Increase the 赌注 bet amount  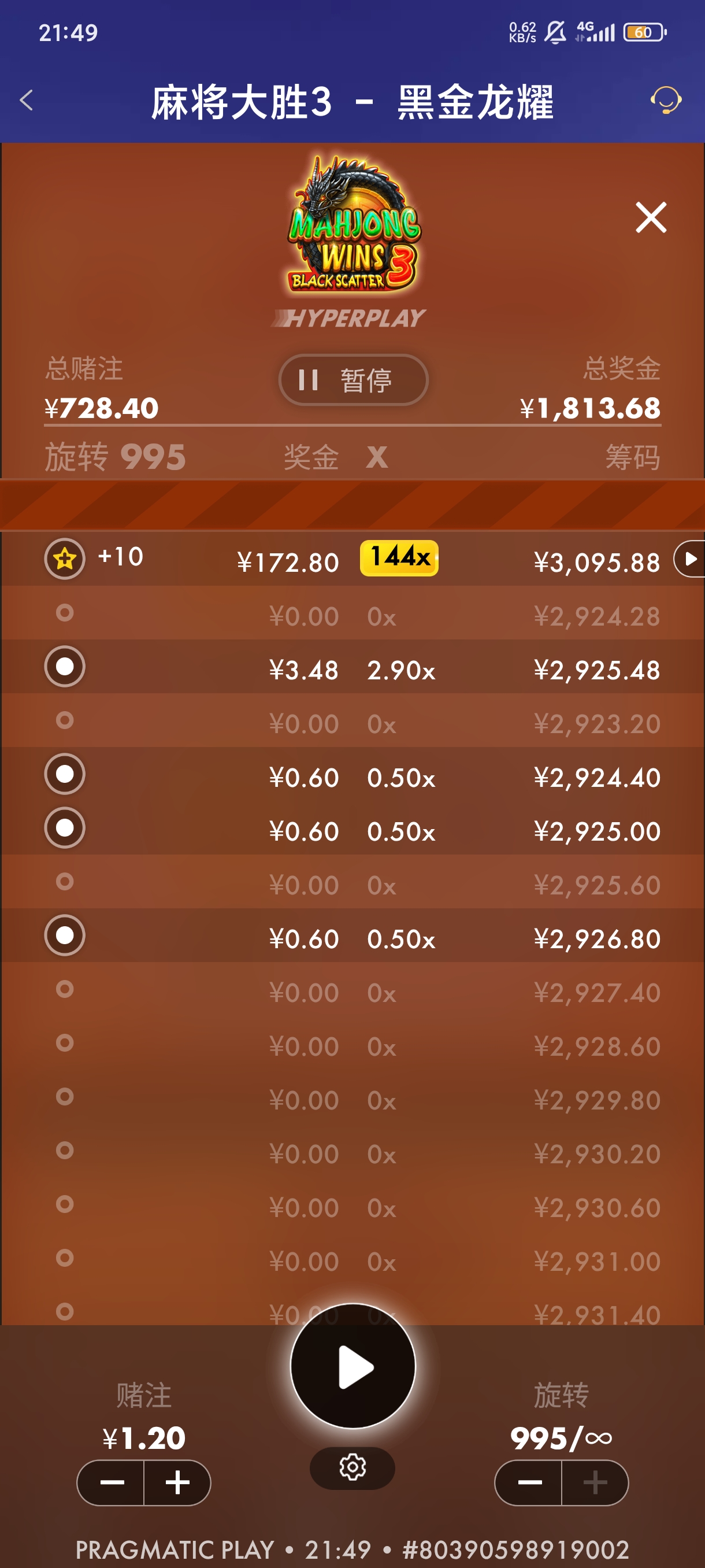177,1482
